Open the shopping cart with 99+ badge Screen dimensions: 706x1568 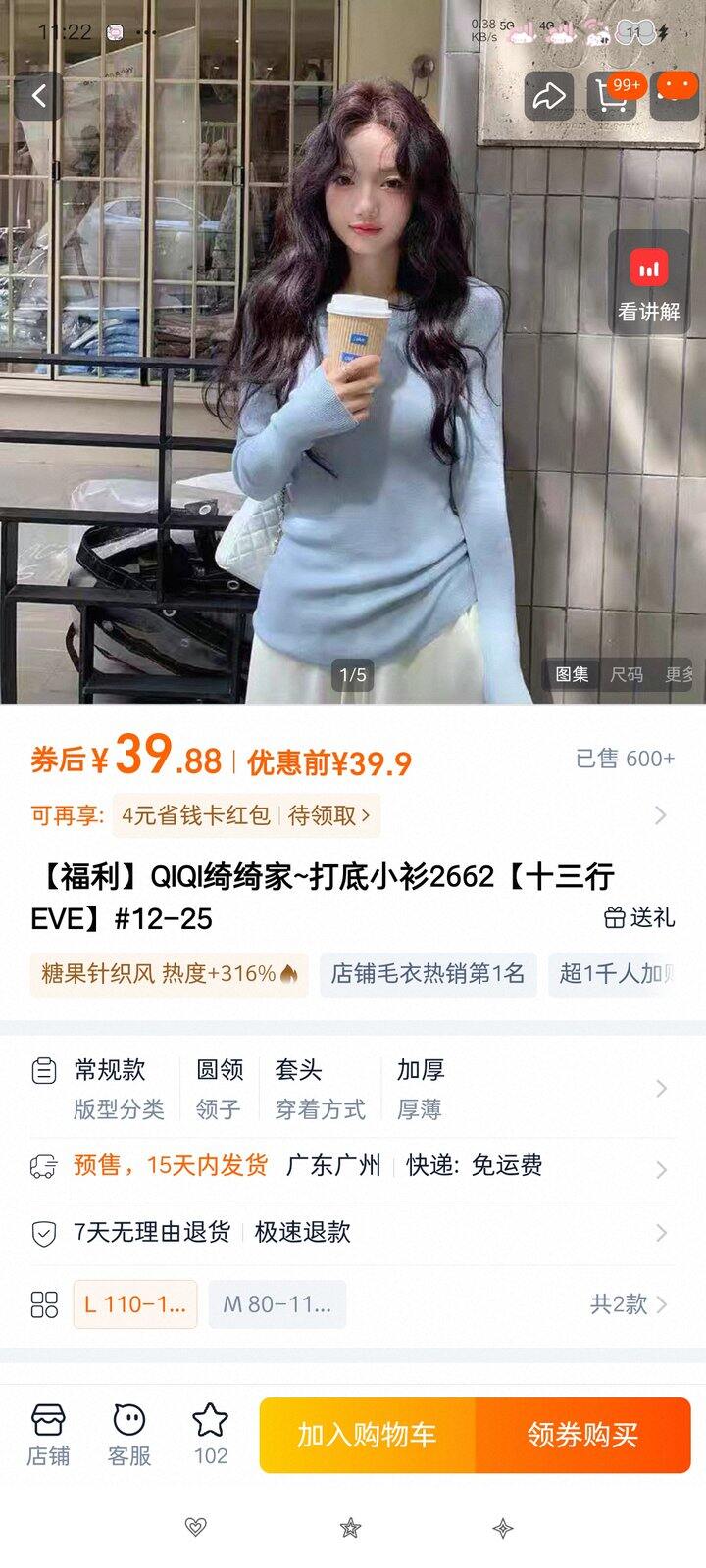[612, 94]
